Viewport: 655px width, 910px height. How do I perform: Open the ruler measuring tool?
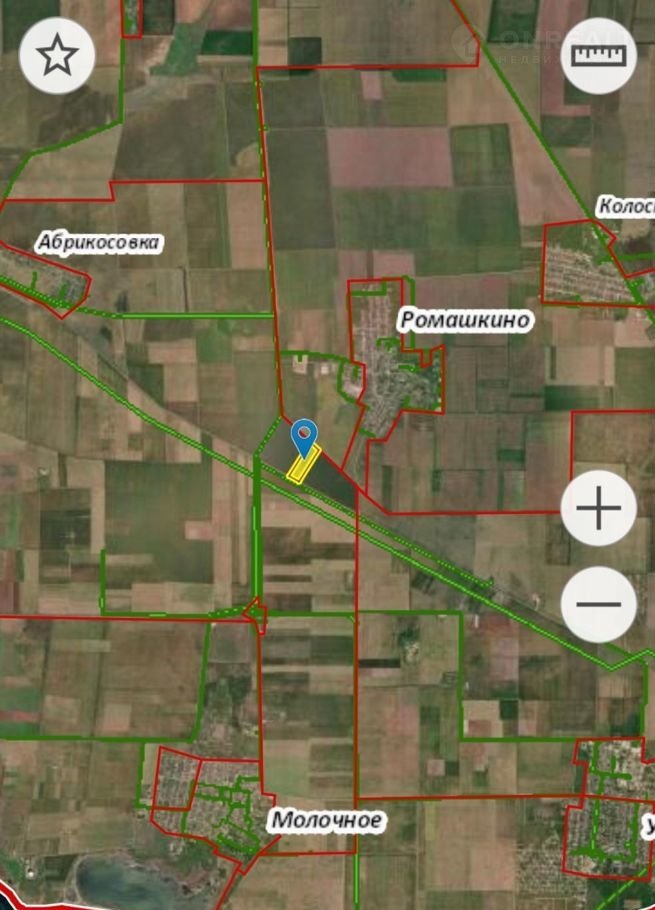[598, 56]
